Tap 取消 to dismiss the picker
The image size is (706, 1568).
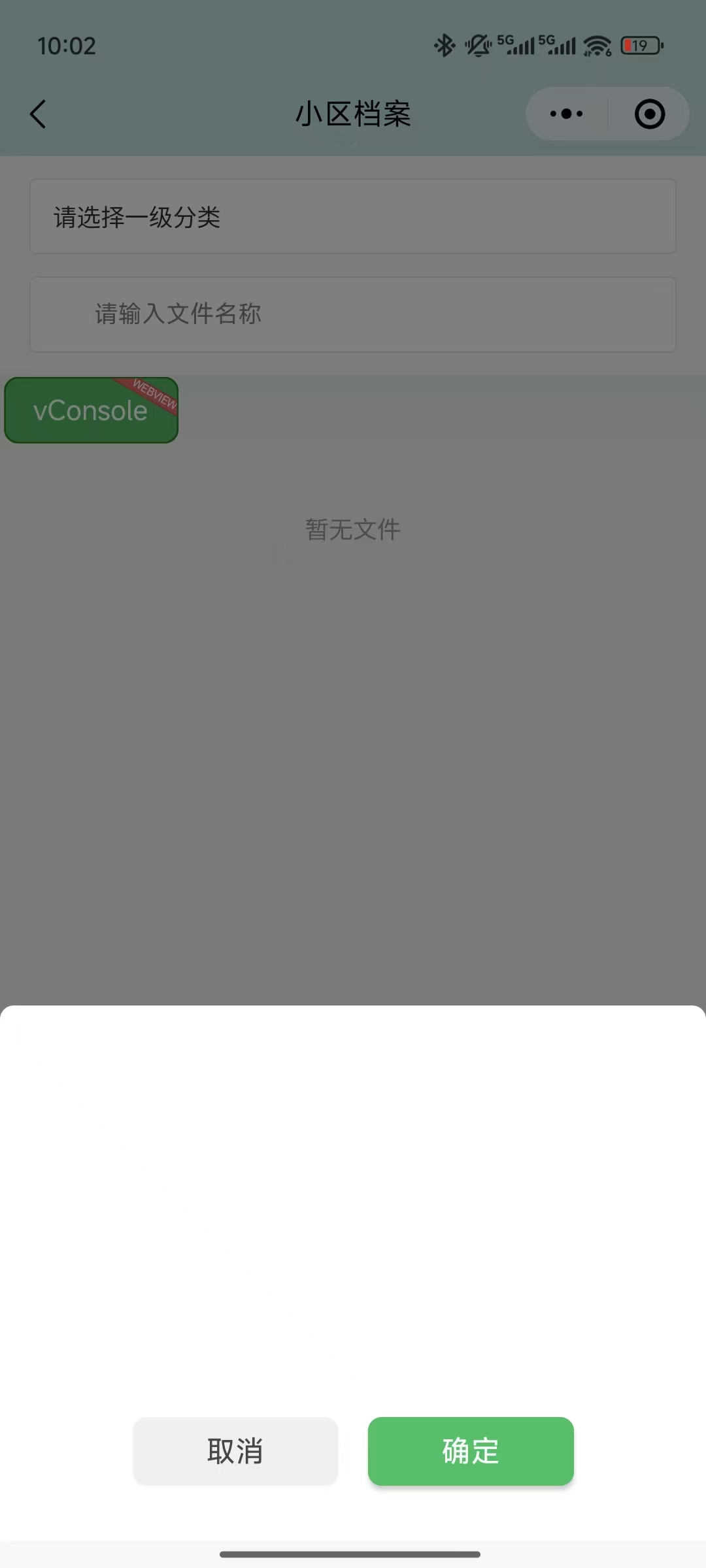235,1450
